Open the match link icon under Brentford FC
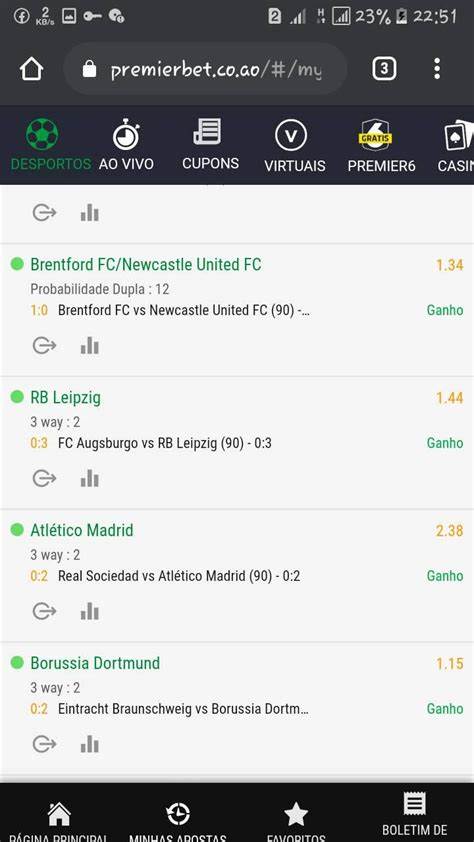This screenshot has height=842, width=474. point(44,346)
